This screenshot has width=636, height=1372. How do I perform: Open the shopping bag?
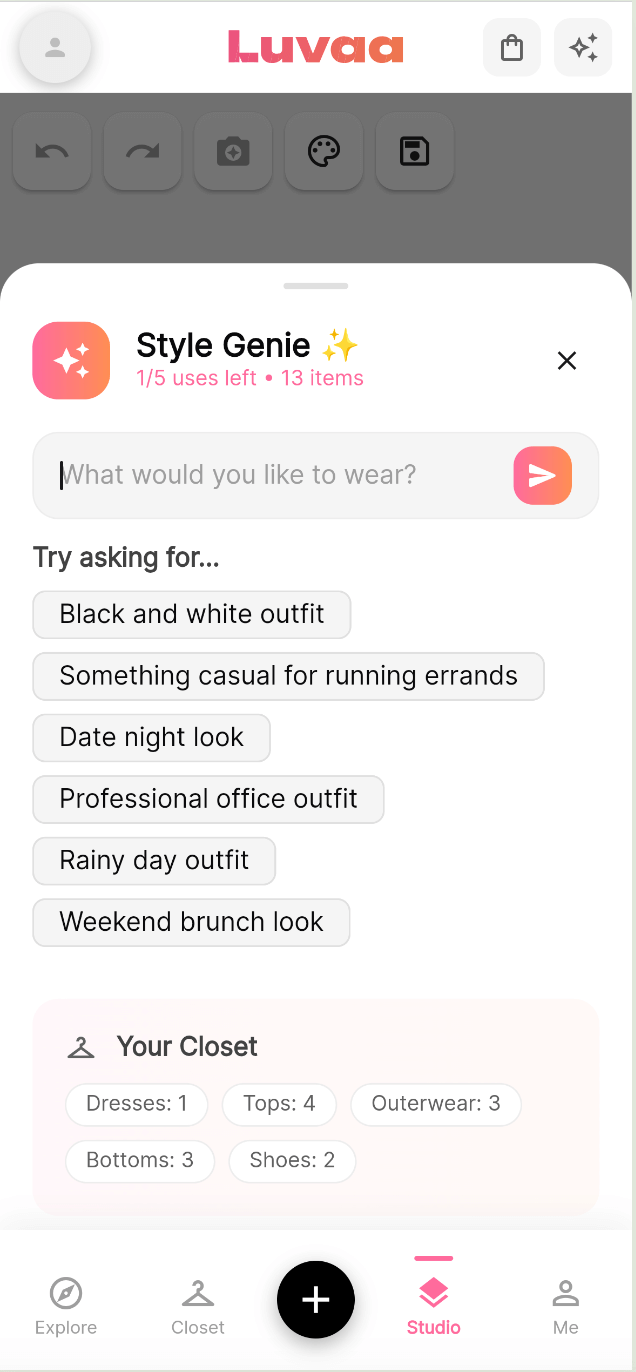(x=512, y=48)
